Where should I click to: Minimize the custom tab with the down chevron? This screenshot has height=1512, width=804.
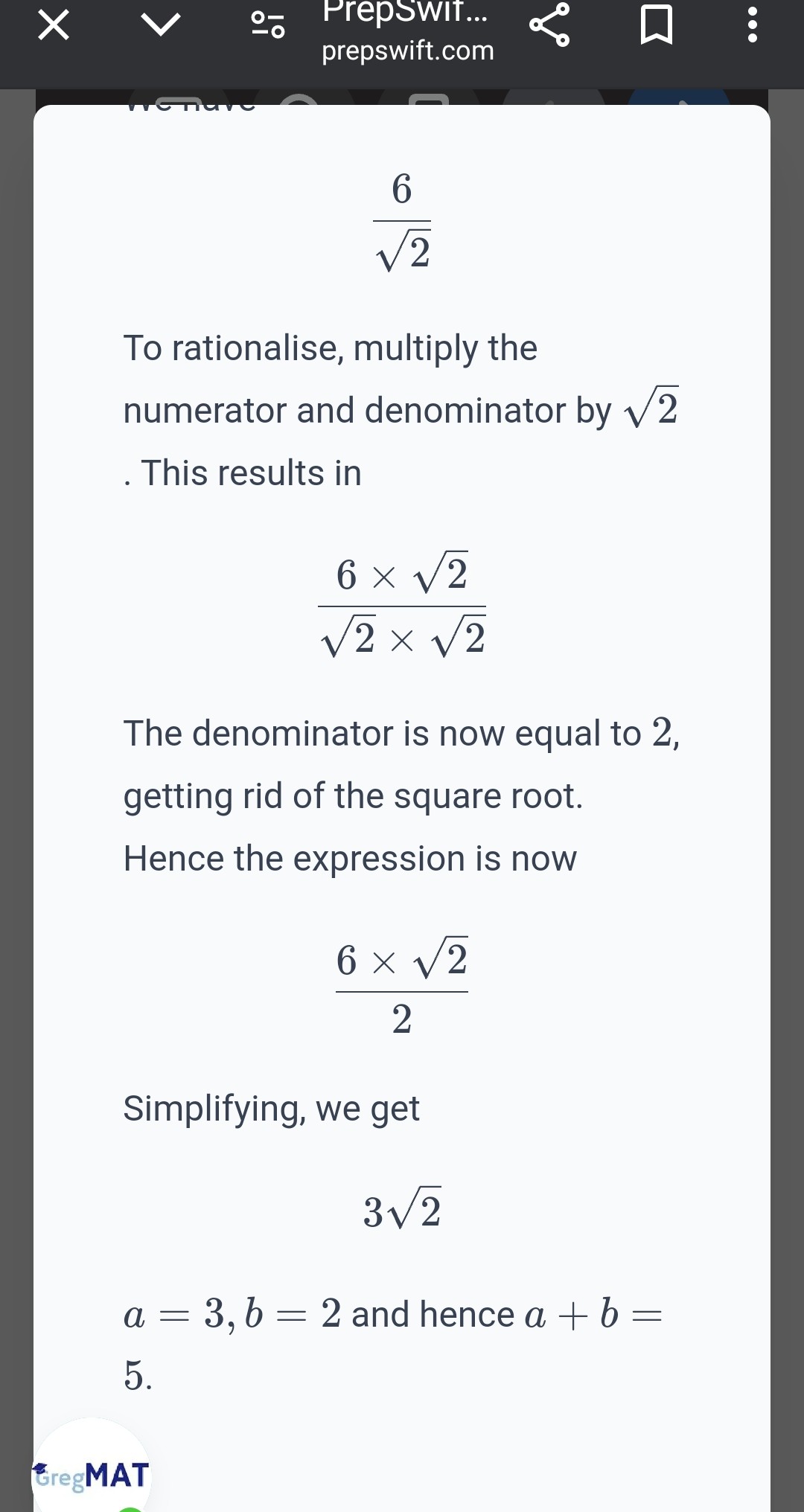[x=161, y=25]
